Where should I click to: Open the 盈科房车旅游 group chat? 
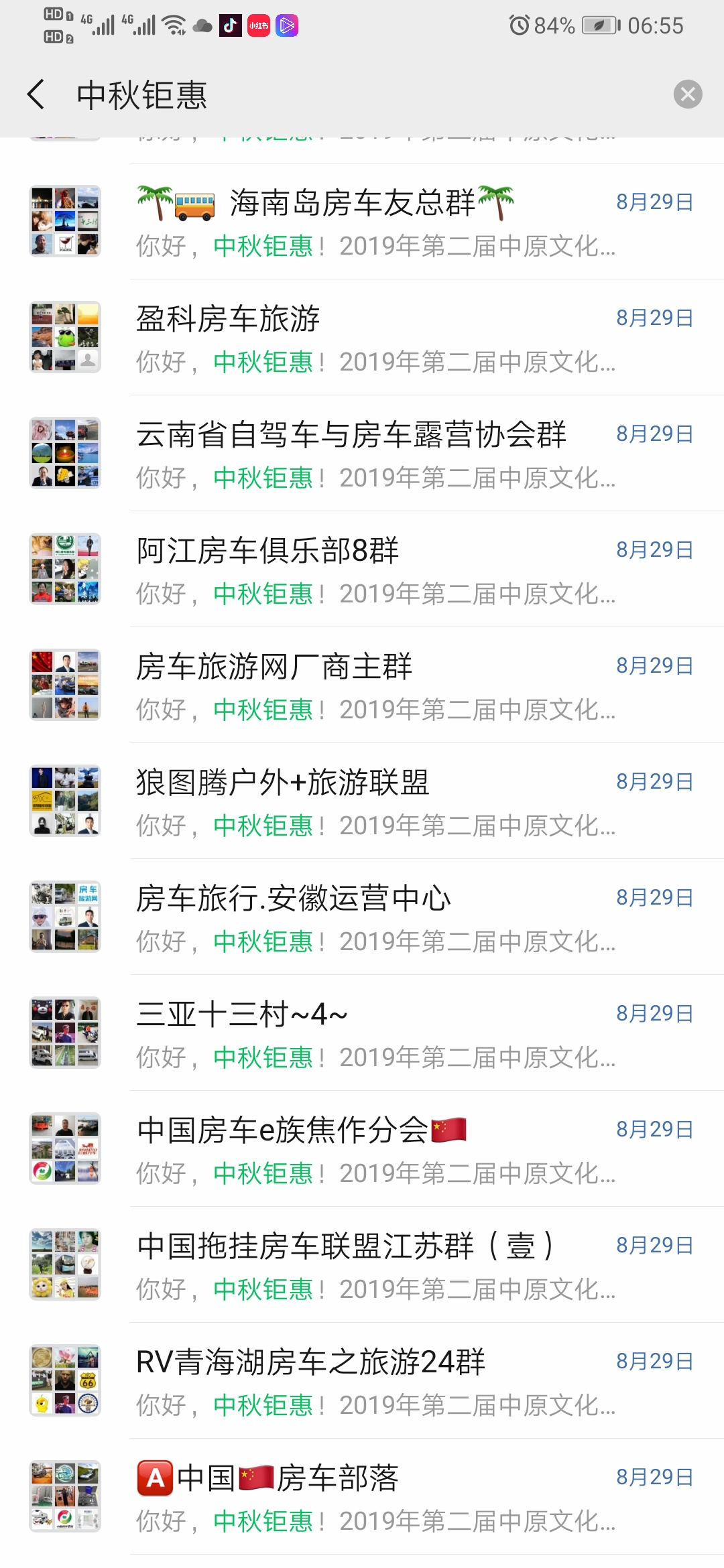click(x=375, y=338)
